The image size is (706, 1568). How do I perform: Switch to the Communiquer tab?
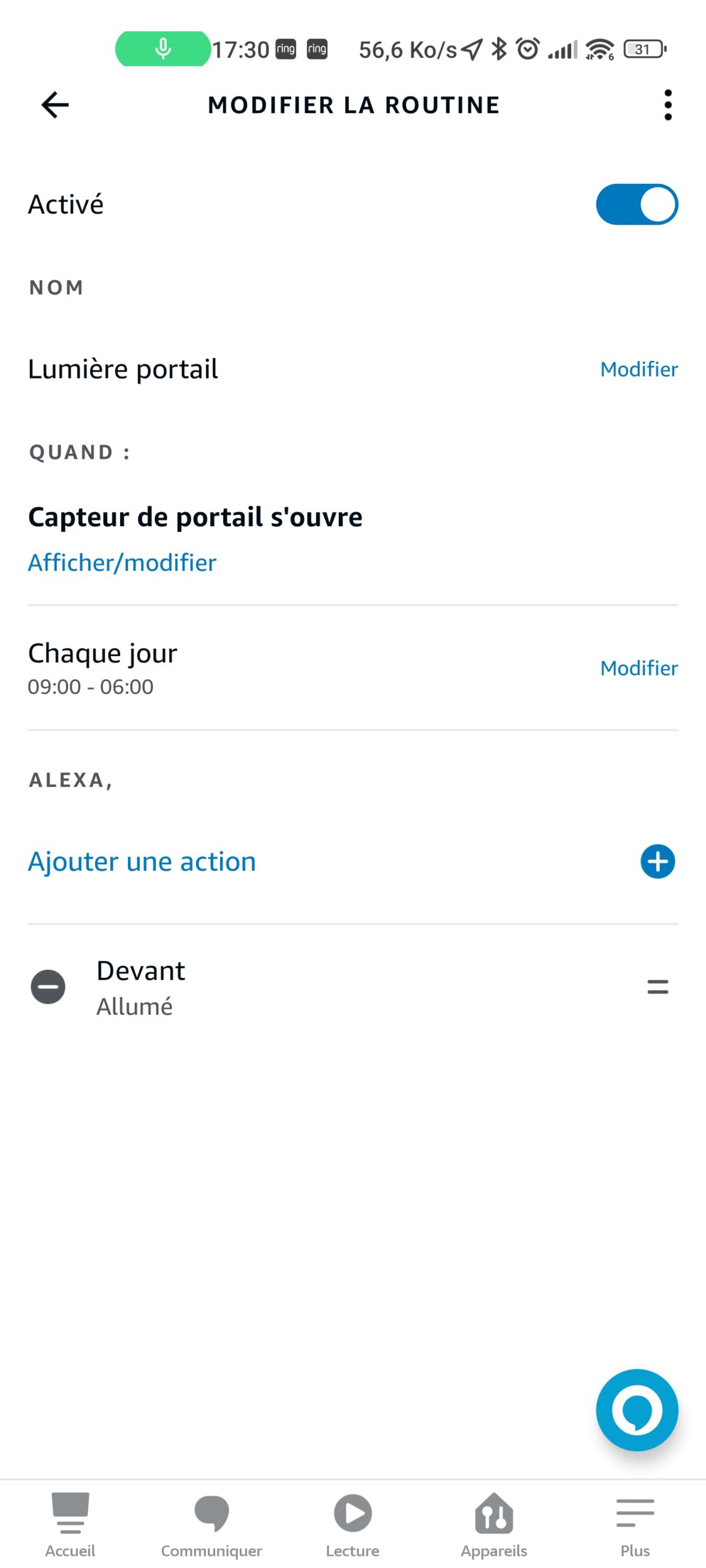(211, 1524)
